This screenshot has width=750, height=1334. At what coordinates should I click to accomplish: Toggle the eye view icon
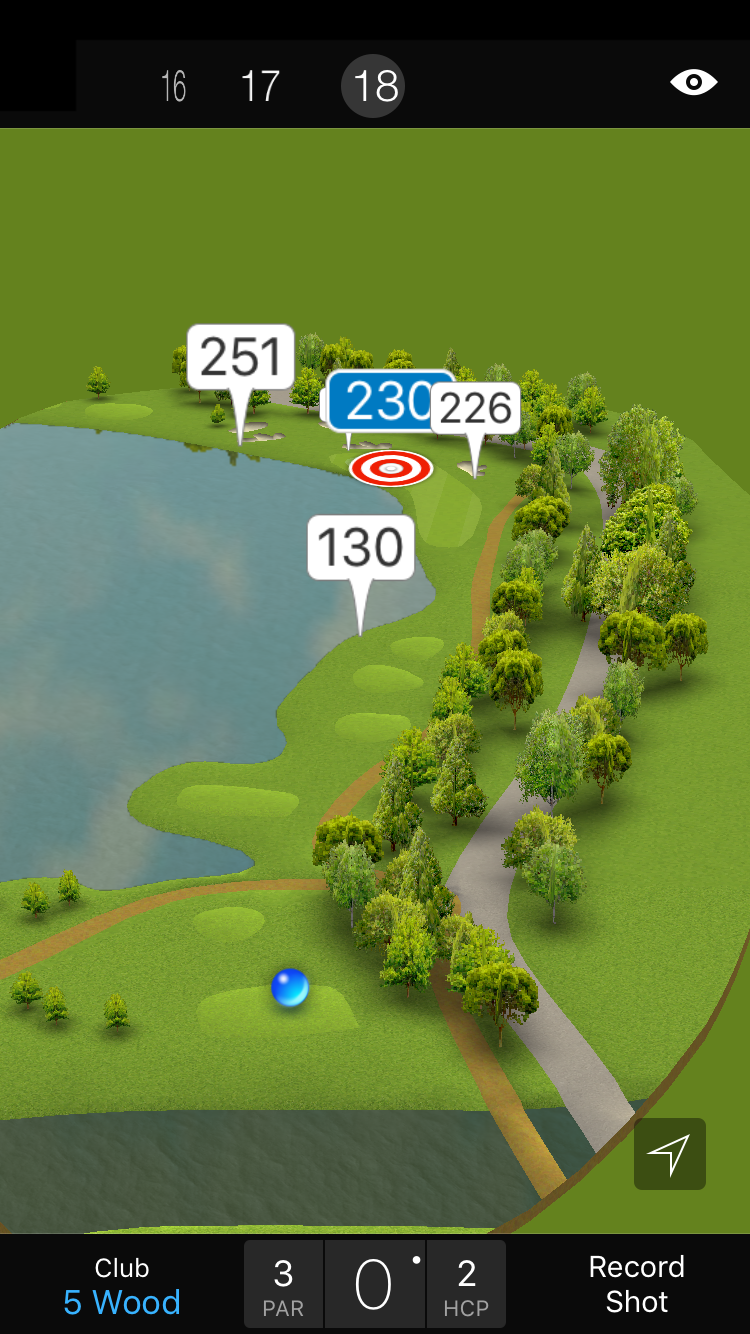point(693,82)
